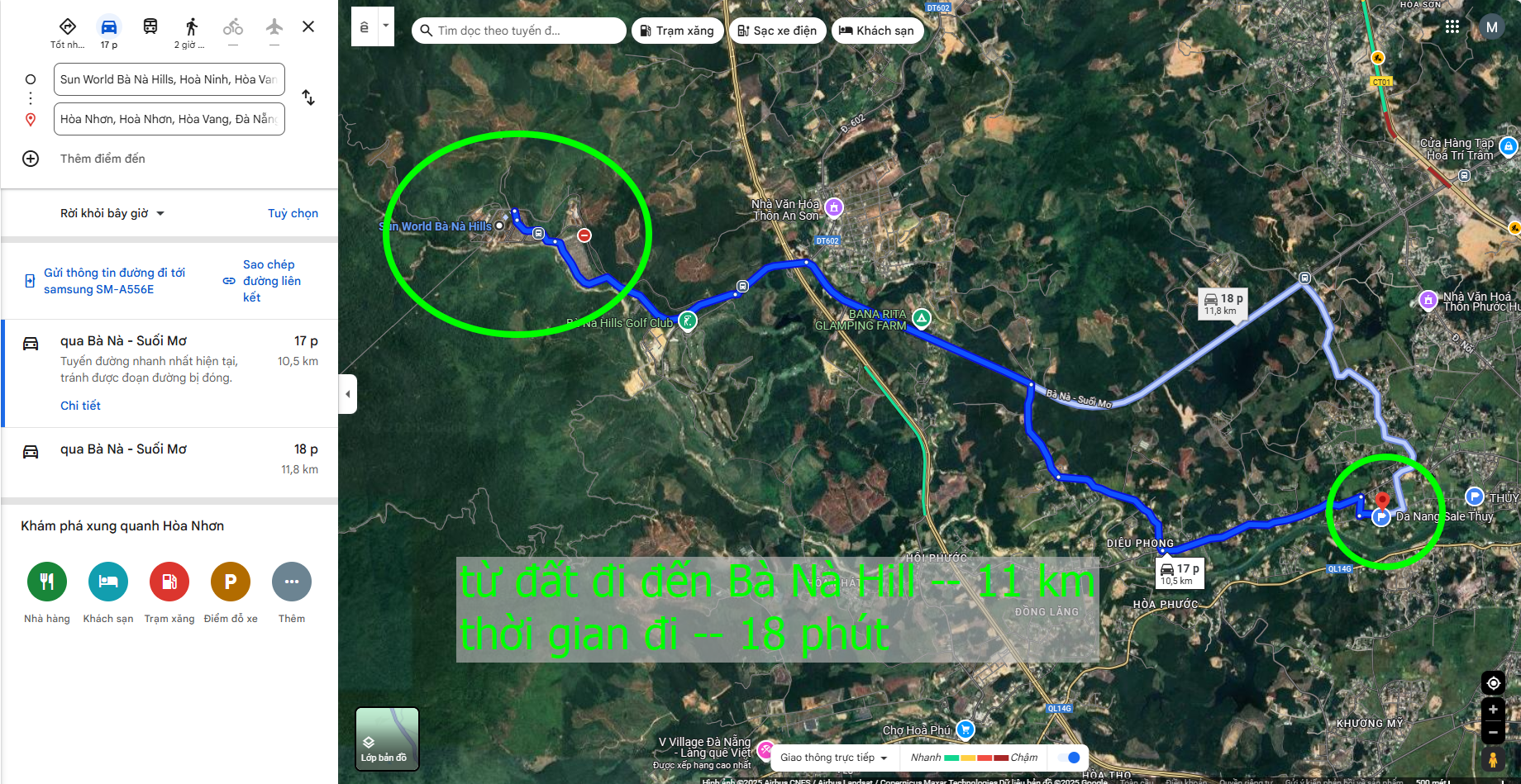The height and width of the screenshot is (784, 1521).
Task: Zoom in on the map
Action: click(x=1493, y=710)
